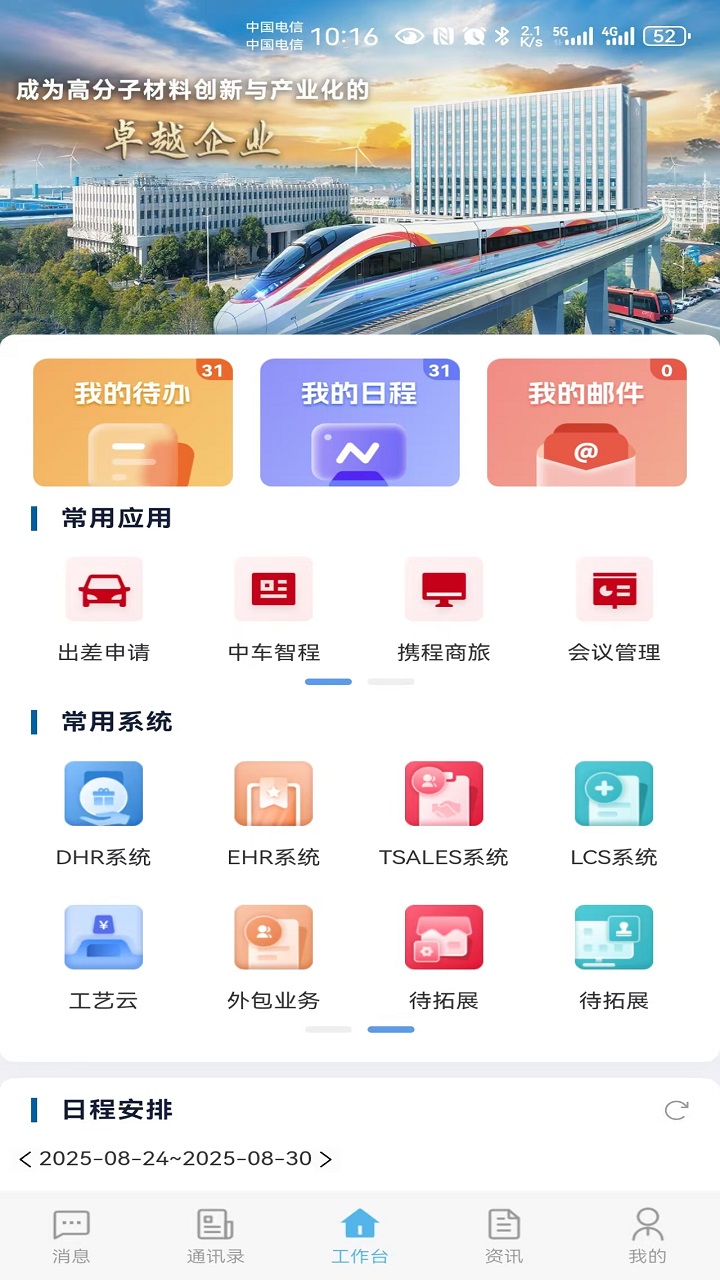The width and height of the screenshot is (720, 1280).
Task: Tap the second page indicator under 常用系统
Action: click(x=391, y=1029)
